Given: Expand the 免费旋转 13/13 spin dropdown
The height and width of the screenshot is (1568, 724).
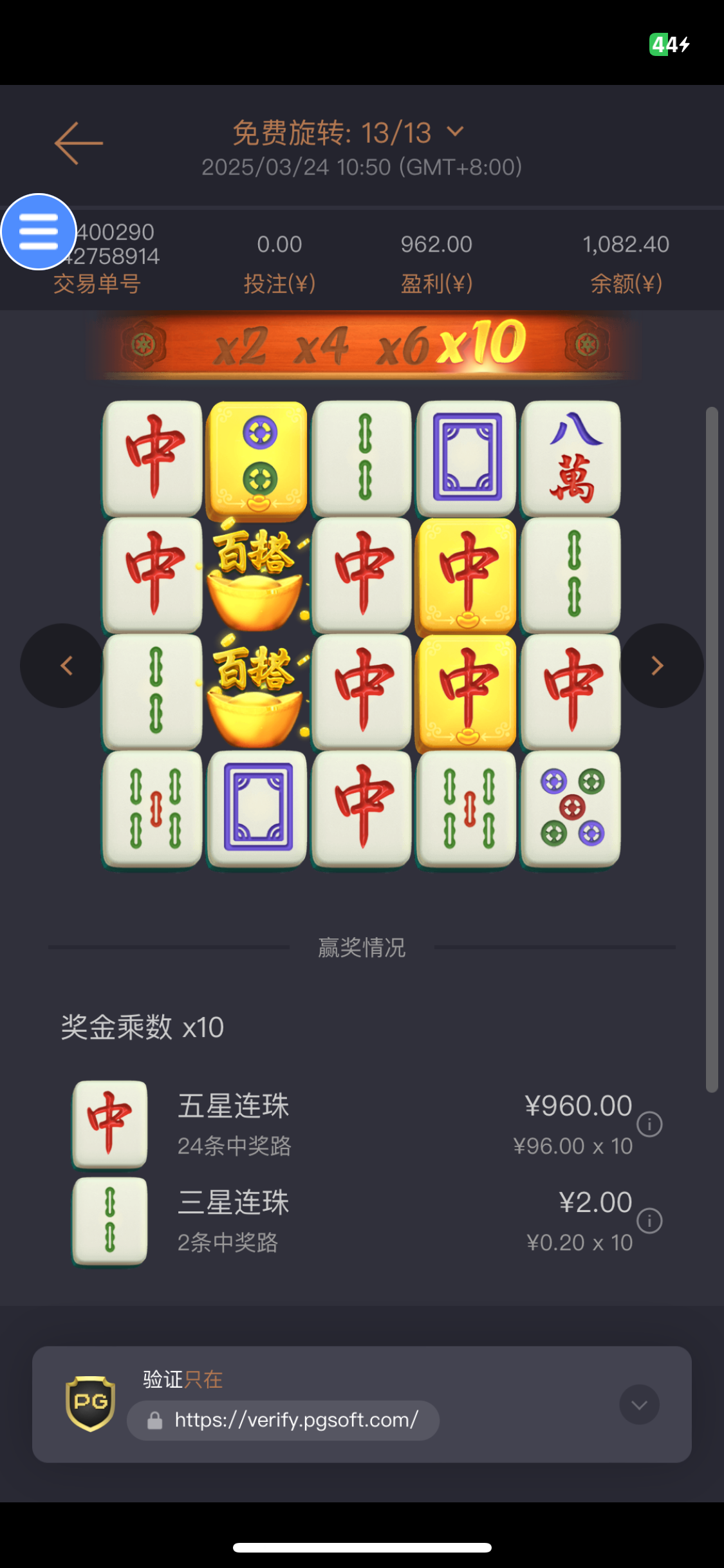Looking at the screenshot, I should point(454,132).
